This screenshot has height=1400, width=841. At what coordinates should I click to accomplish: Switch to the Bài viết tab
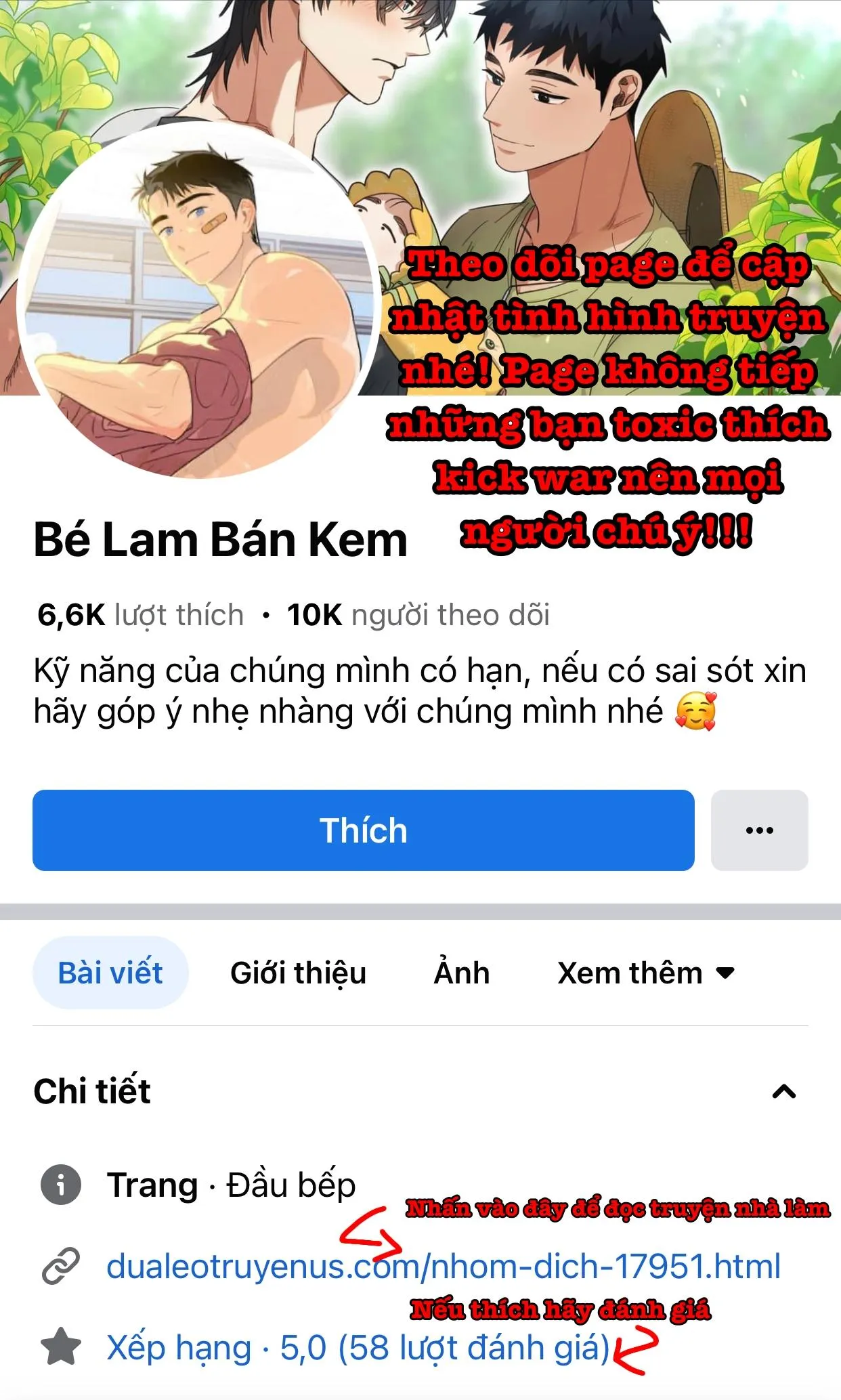110,973
